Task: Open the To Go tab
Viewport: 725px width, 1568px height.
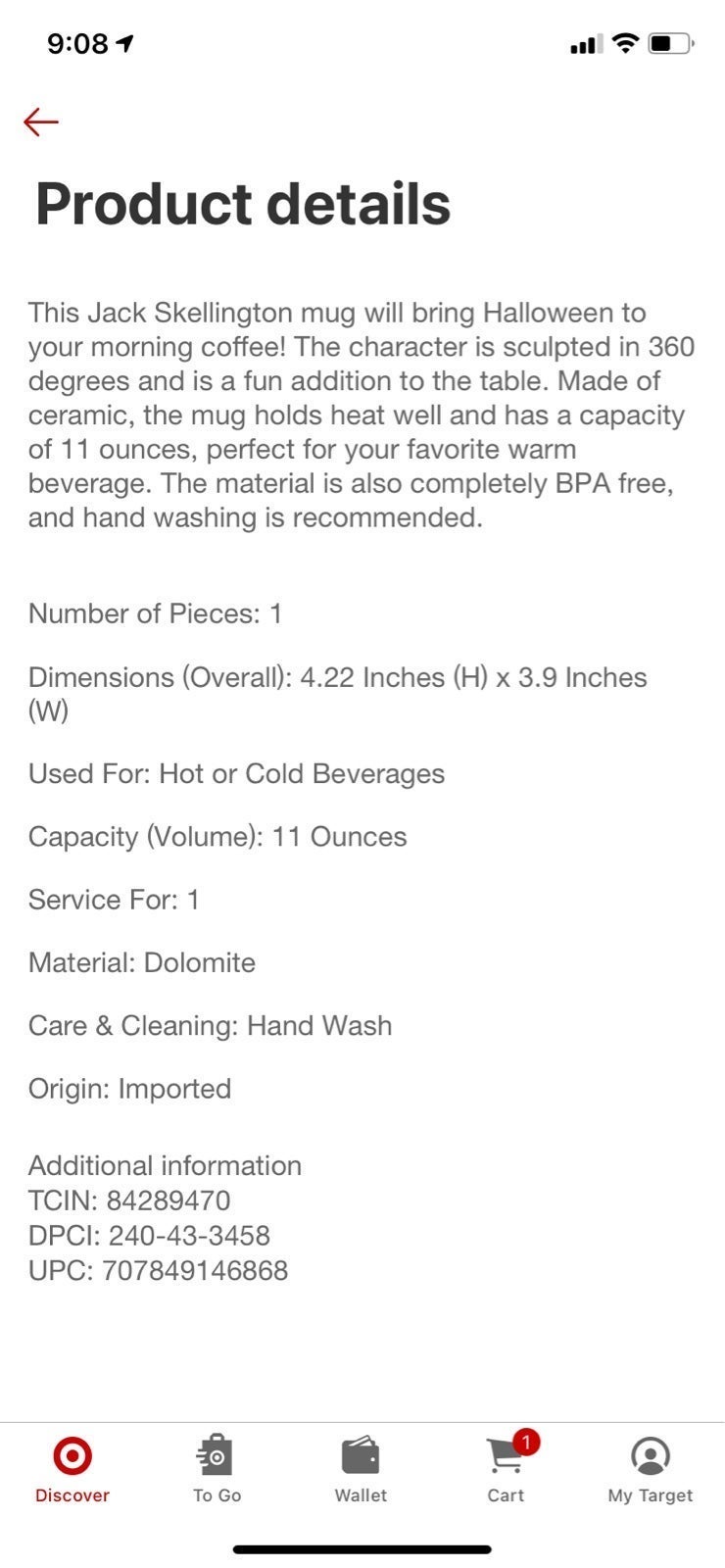Action: click(217, 1469)
